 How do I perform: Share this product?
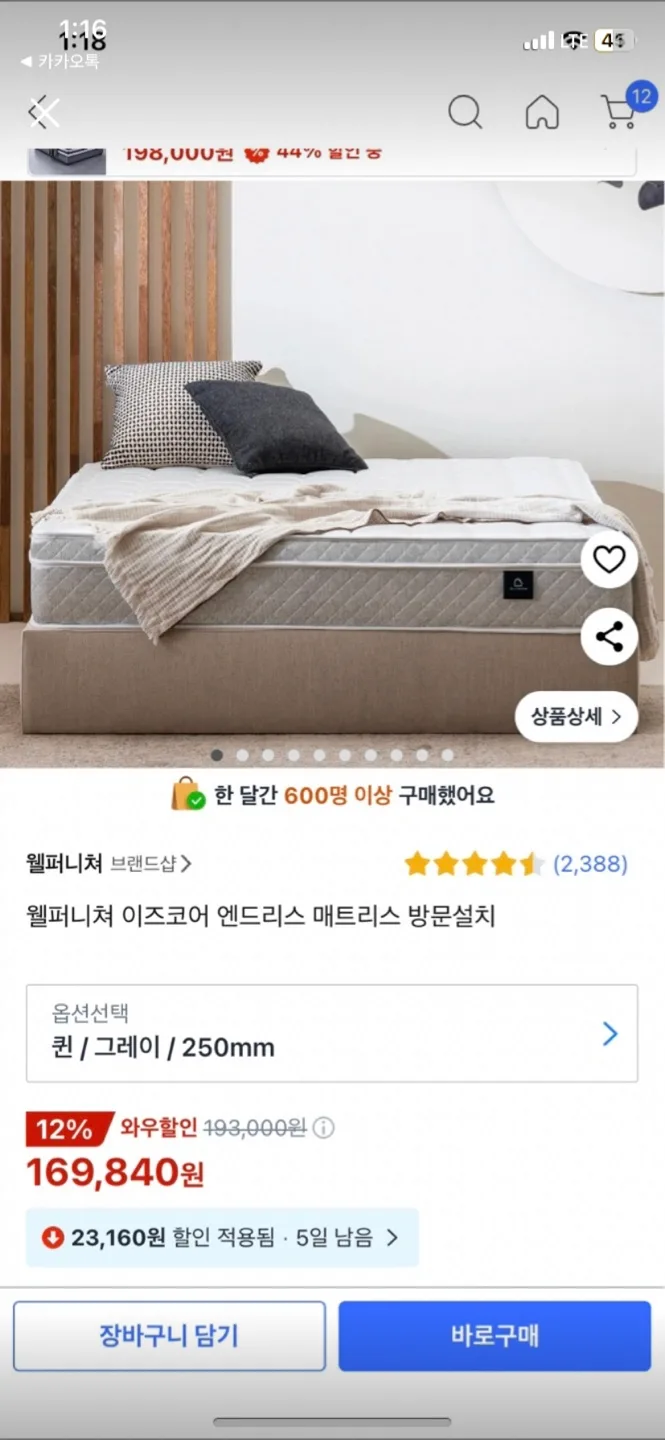[x=609, y=636]
